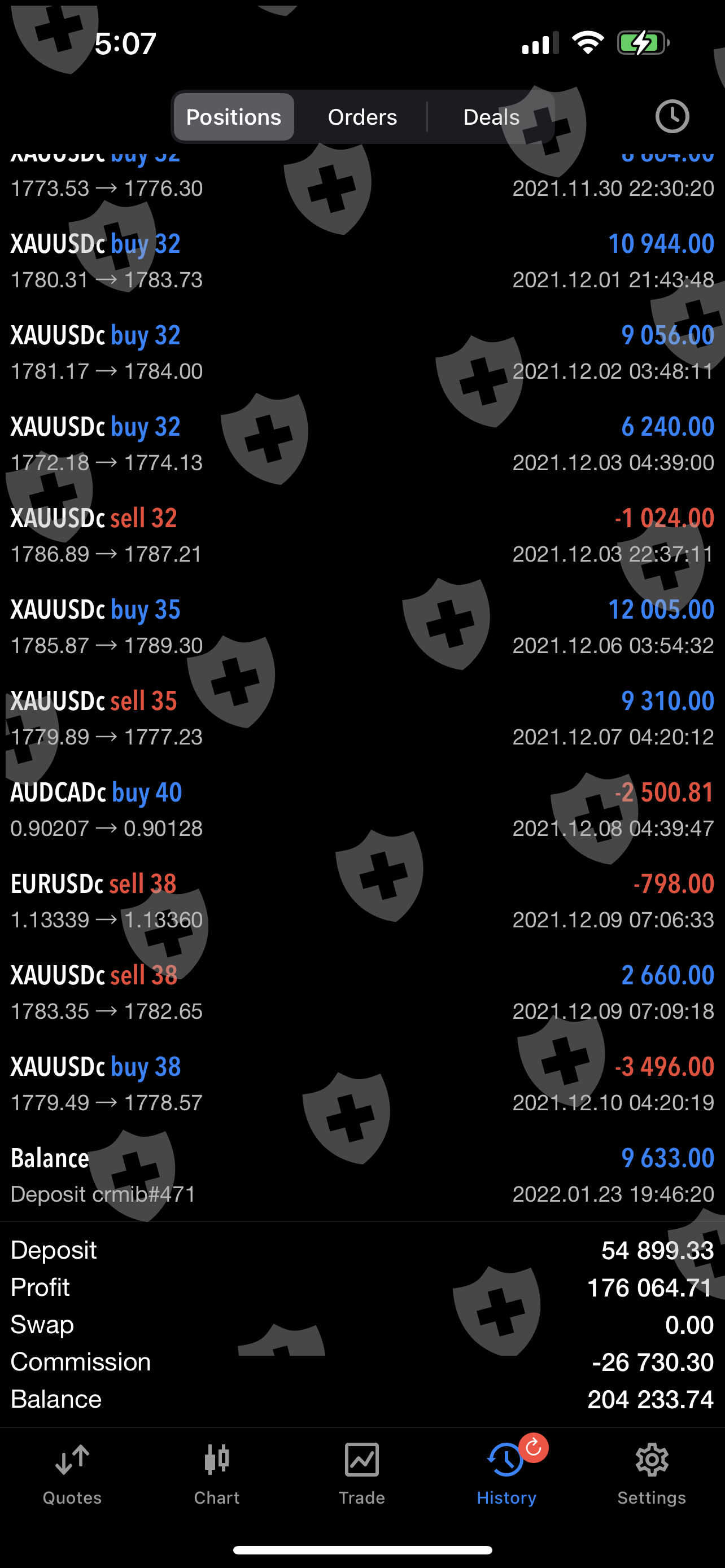Go to the Chart tab

217,1474
